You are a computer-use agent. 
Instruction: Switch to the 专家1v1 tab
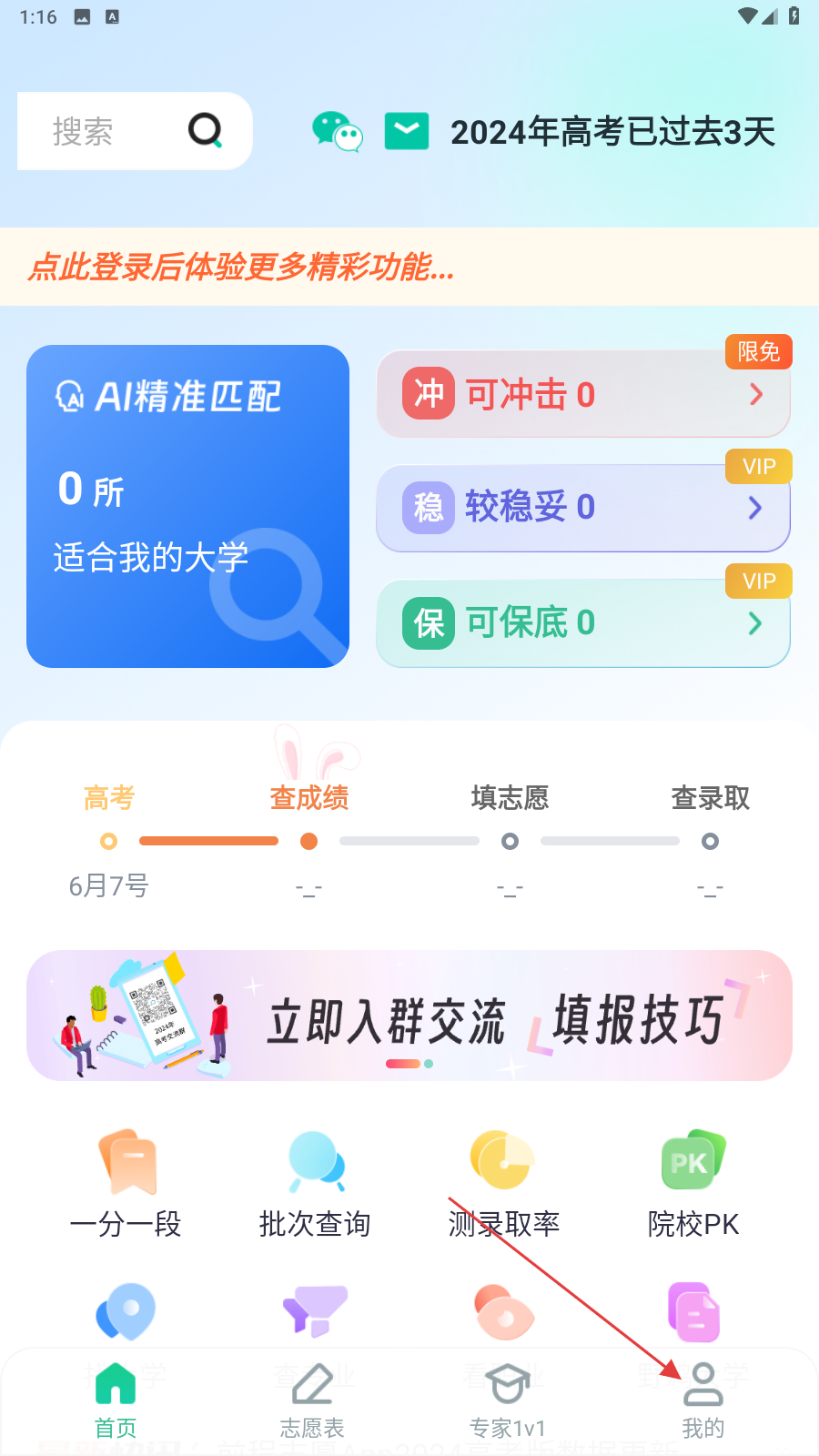tap(508, 1401)
